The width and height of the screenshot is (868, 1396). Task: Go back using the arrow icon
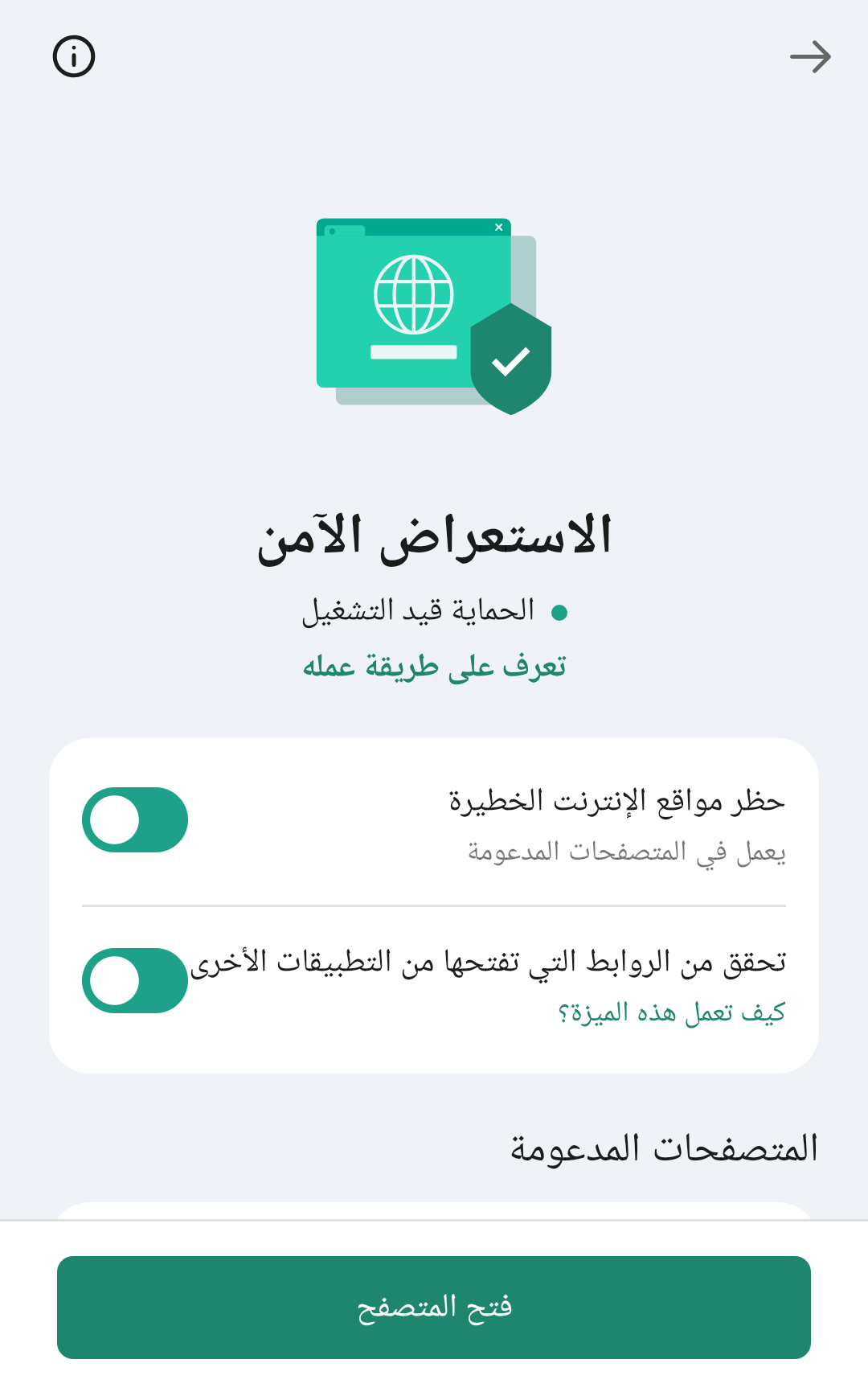pyautogui.click(x=810, y=57)
